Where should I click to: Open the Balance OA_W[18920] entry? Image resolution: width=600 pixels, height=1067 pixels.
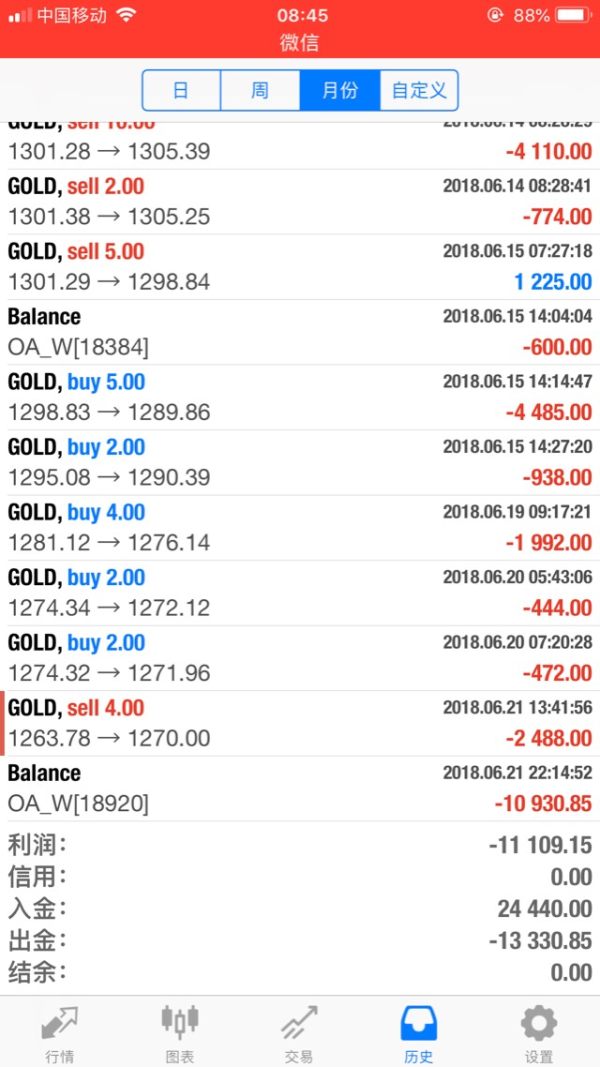pos(300,788)
